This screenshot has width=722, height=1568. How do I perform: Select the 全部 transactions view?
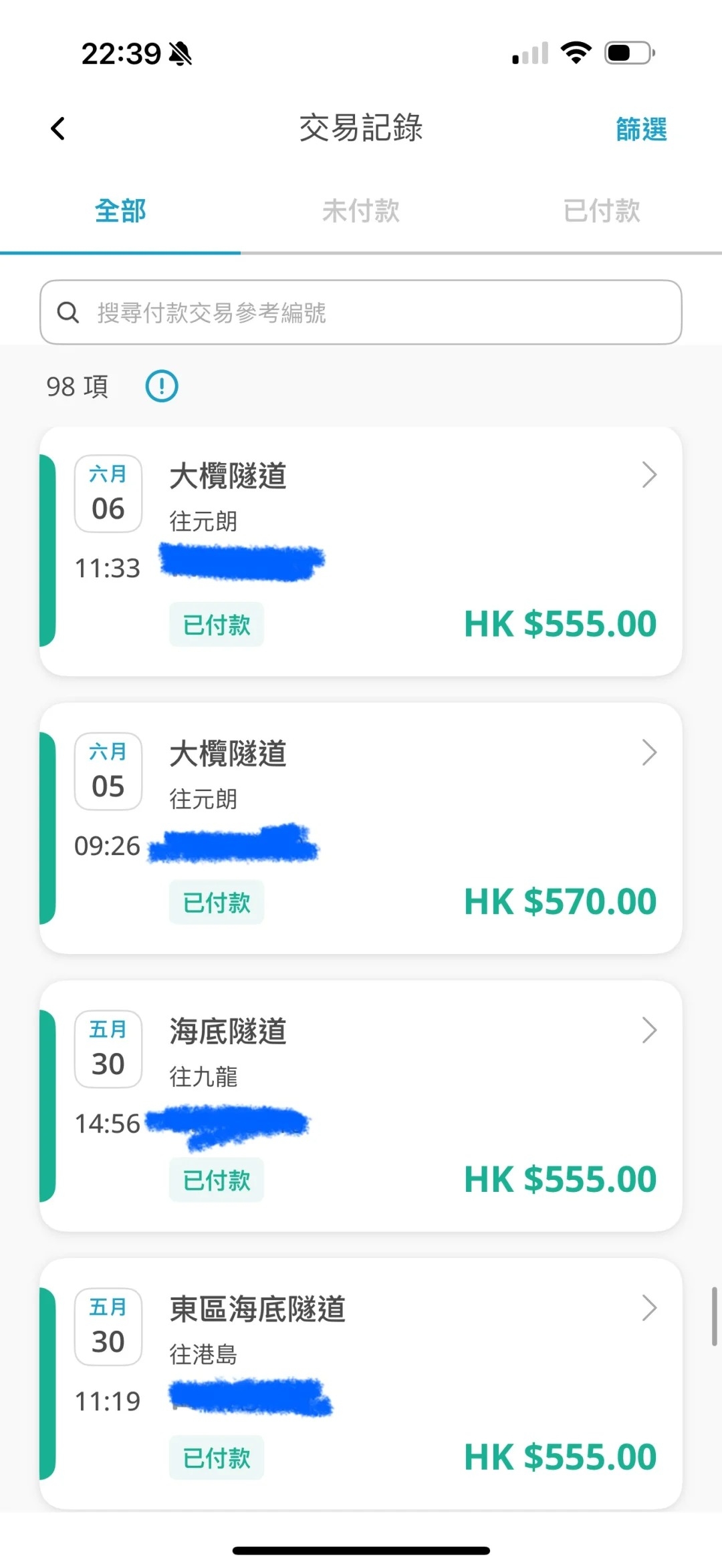click(120, 210)
